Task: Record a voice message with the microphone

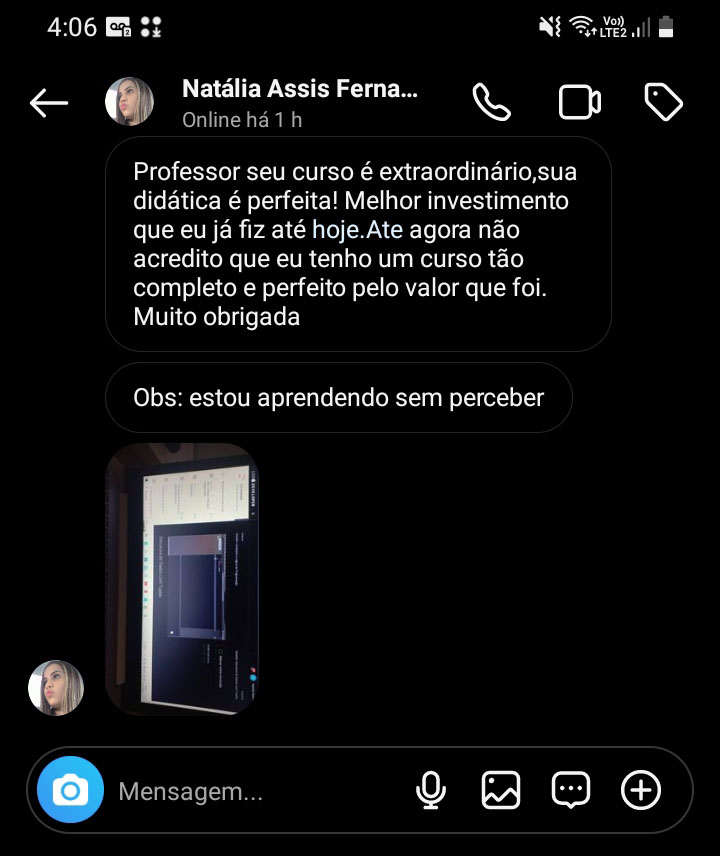Action: [430, 790]
